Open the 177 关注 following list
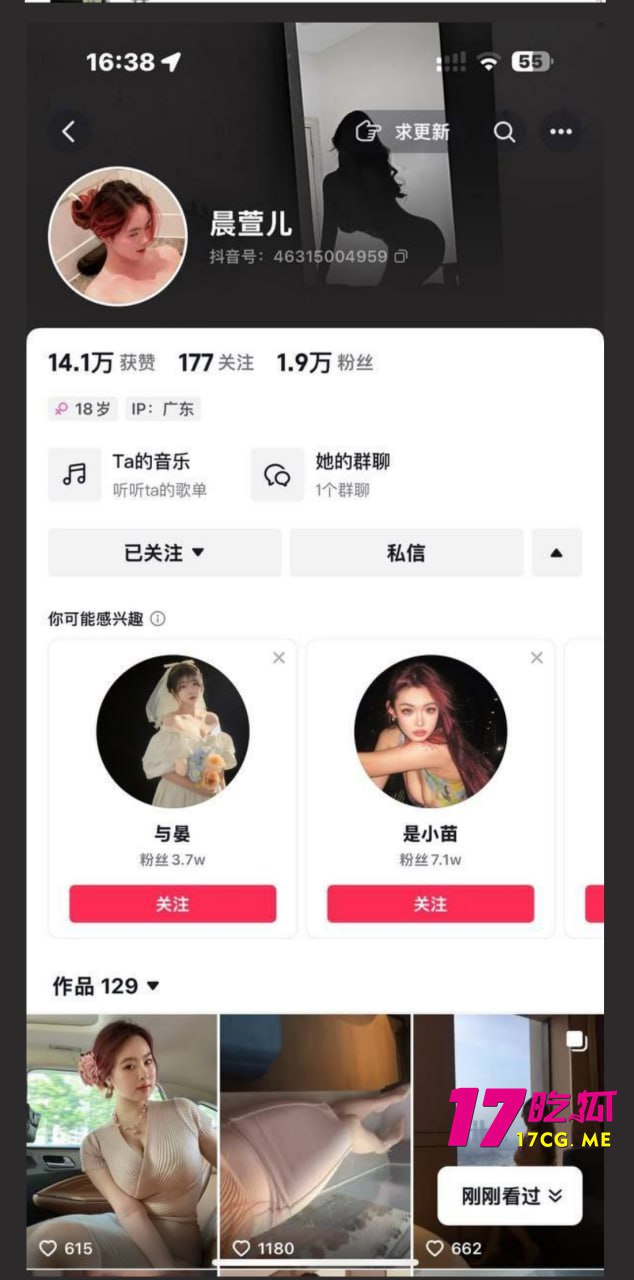 (x=216, y=363)
